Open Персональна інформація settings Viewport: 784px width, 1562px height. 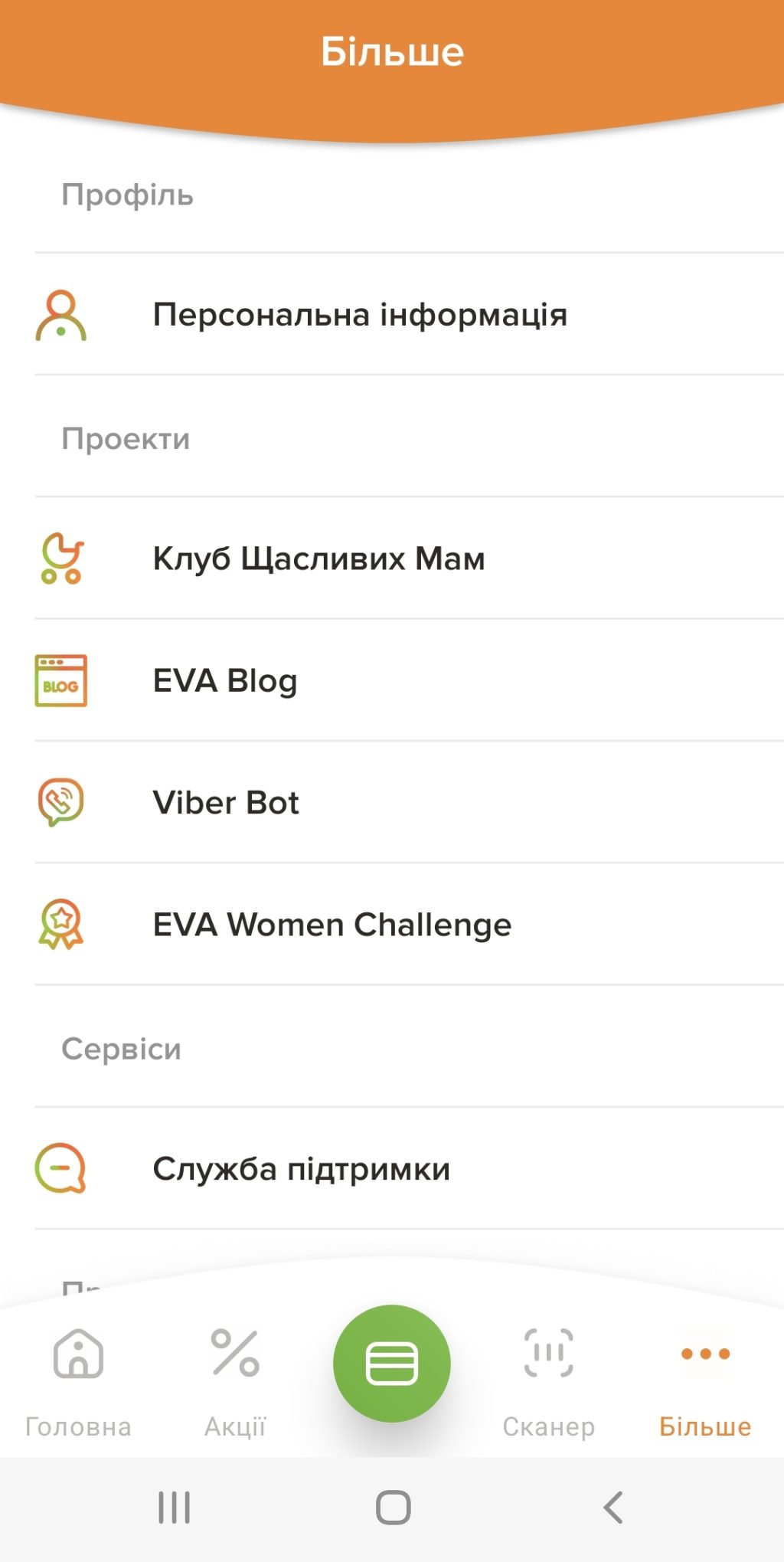coord(360,314)
